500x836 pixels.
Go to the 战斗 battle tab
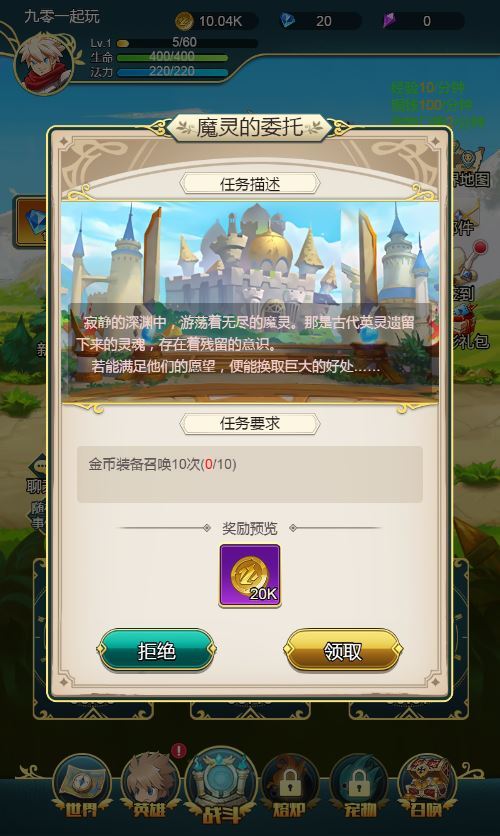221,788
